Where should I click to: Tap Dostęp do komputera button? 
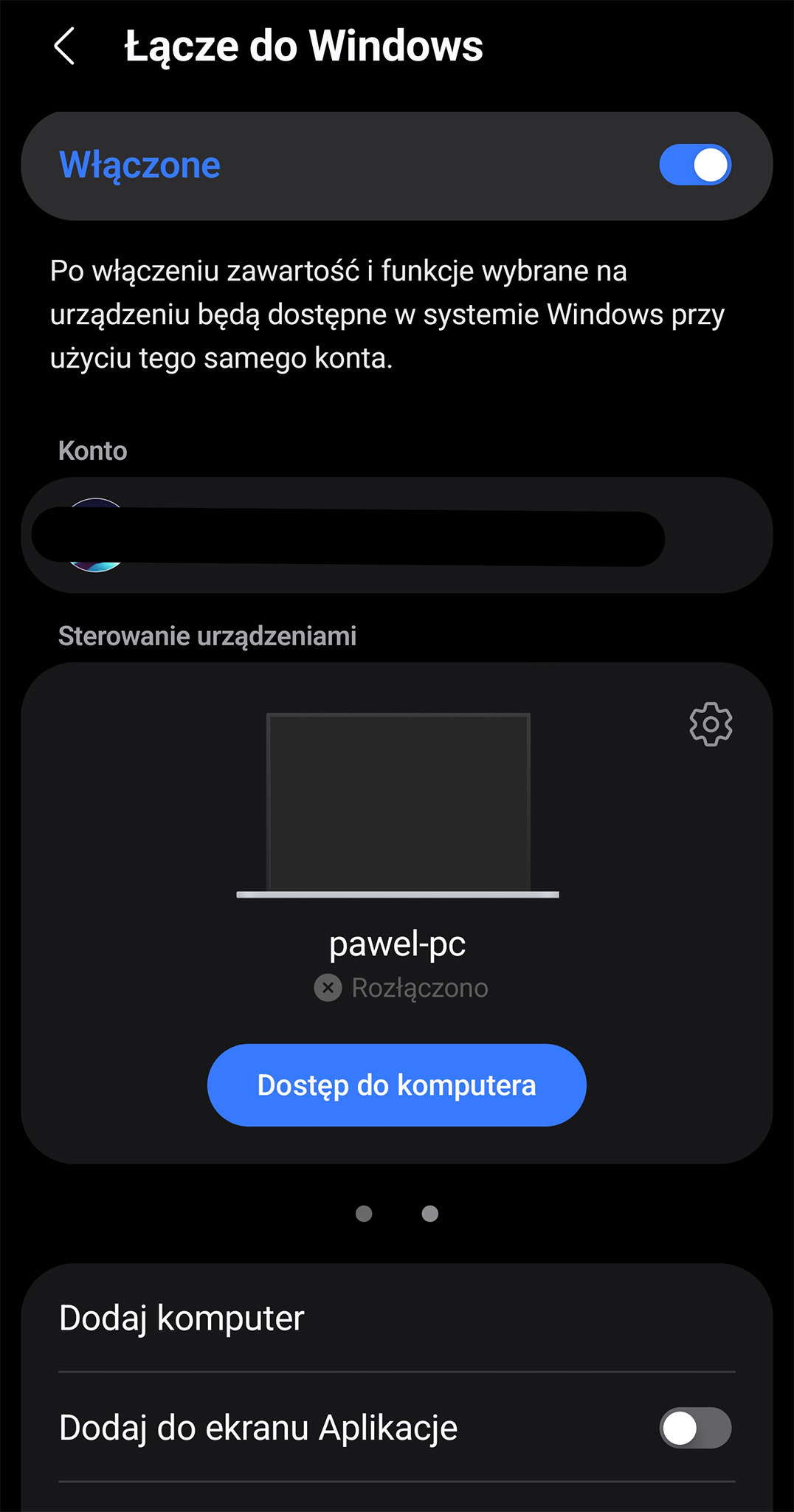396,1085
